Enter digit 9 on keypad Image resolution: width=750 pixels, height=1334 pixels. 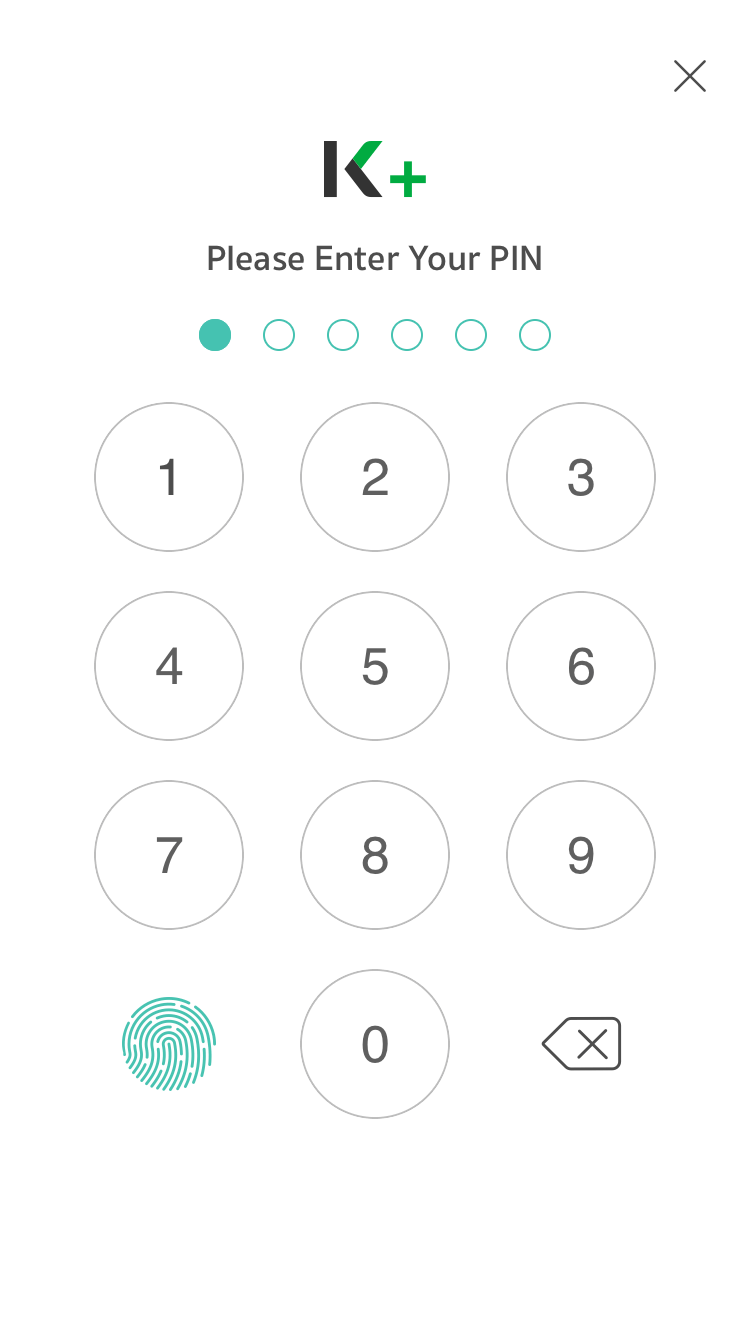pos(581,855)
